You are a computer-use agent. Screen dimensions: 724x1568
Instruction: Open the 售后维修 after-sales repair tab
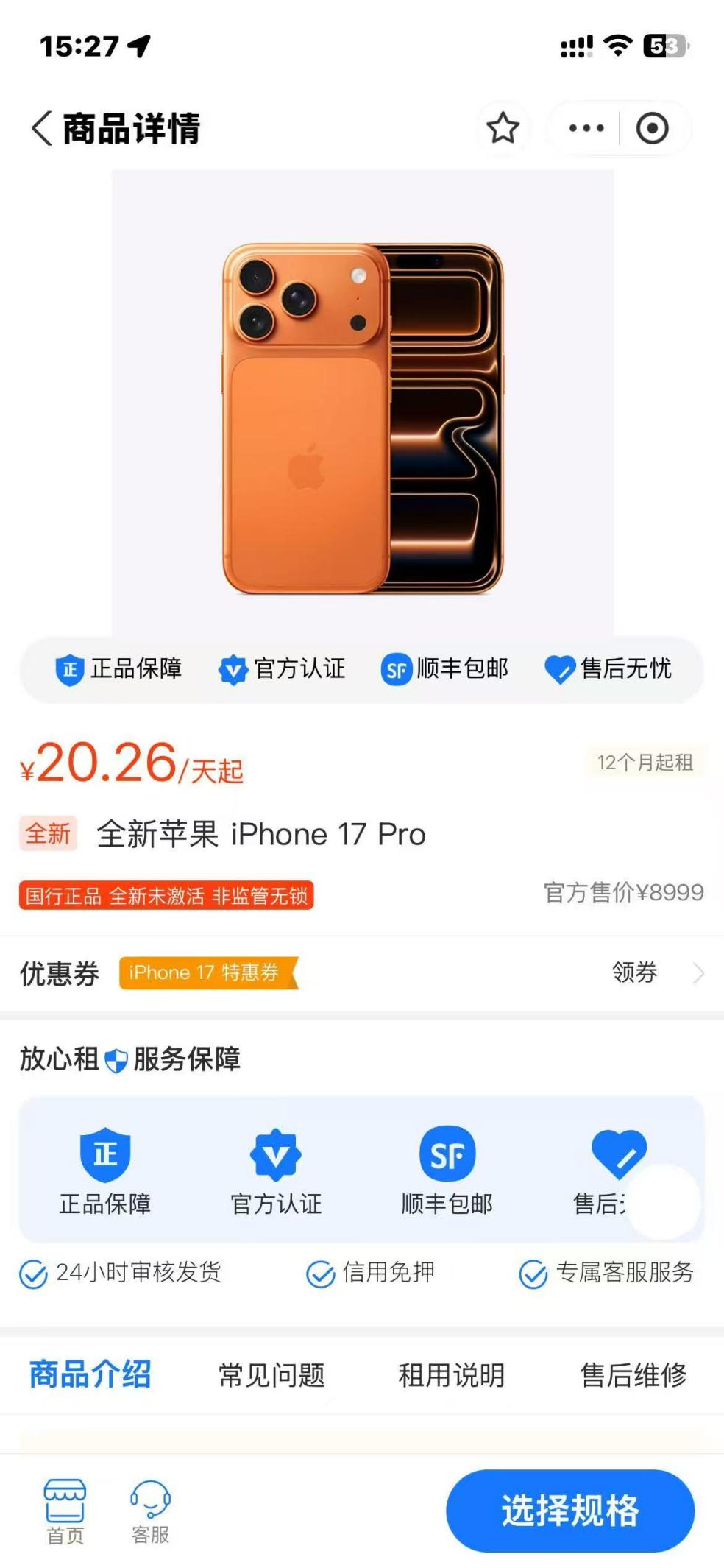pos(633,1372)
